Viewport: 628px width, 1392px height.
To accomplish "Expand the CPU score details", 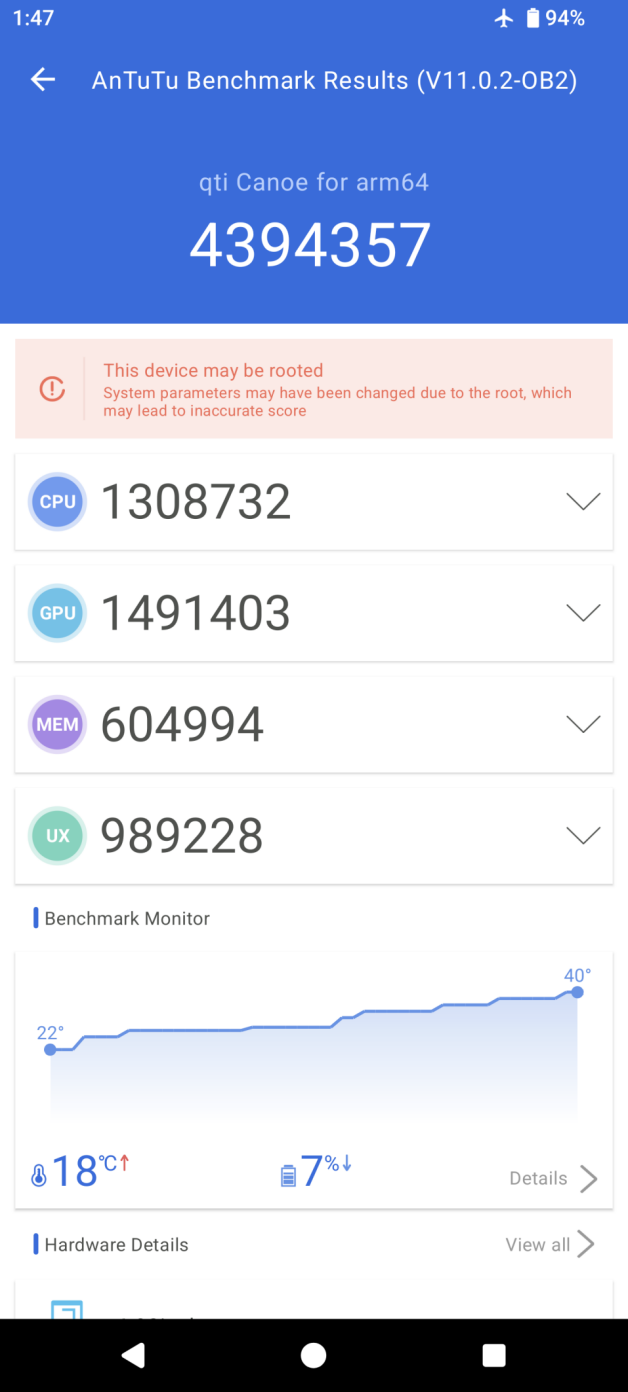I will (x=582, y=502).
